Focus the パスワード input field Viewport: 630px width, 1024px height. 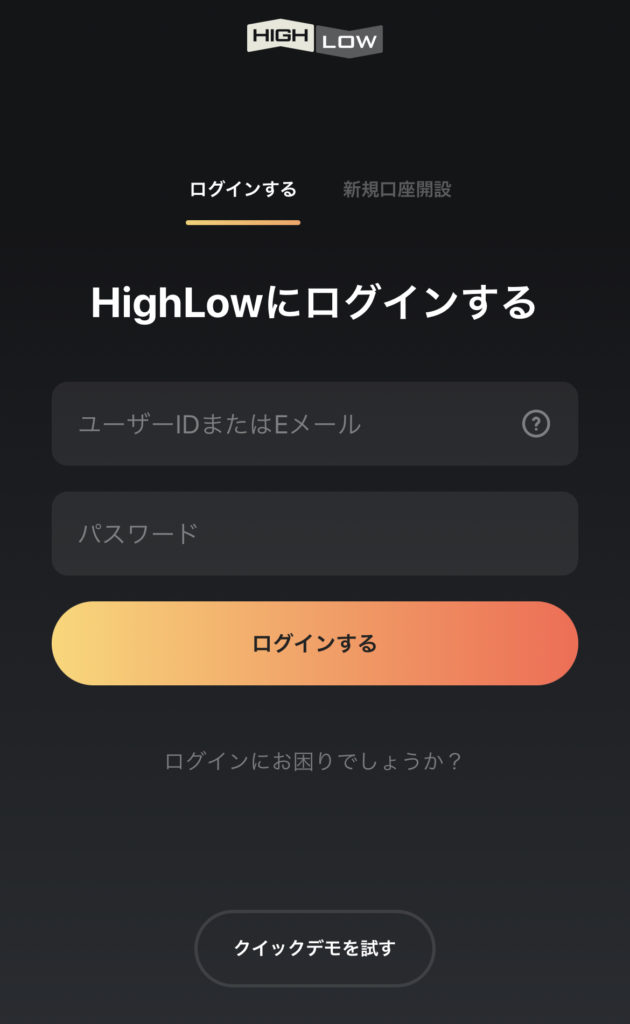pos(314,534)
